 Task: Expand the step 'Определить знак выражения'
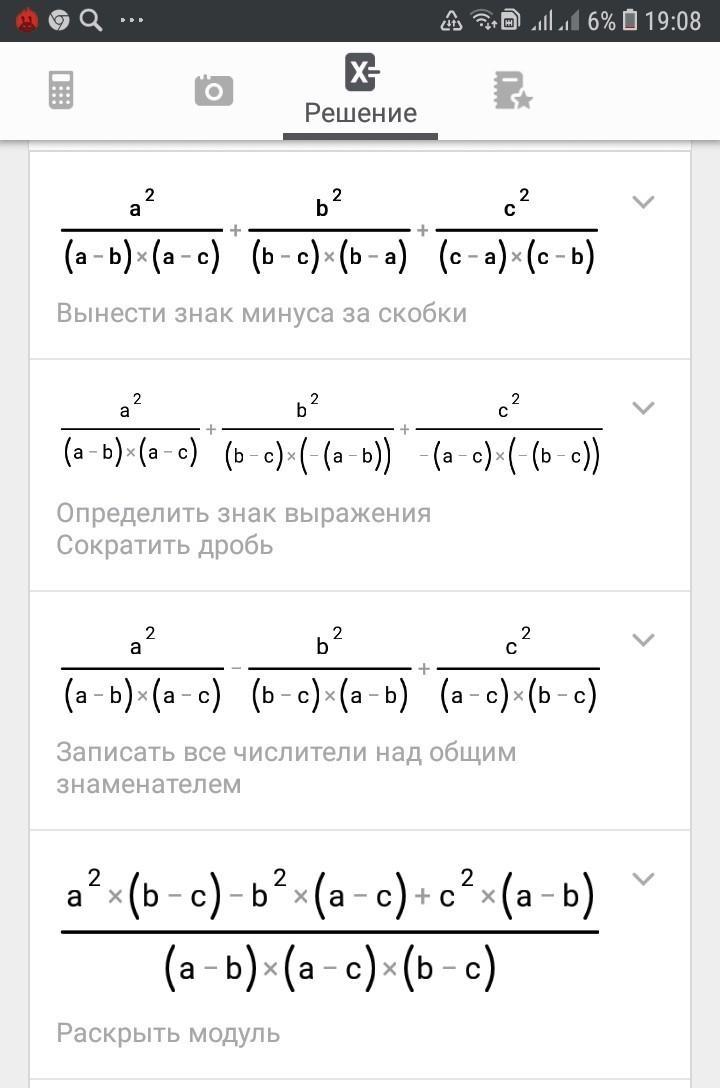(x=644, y=407)
